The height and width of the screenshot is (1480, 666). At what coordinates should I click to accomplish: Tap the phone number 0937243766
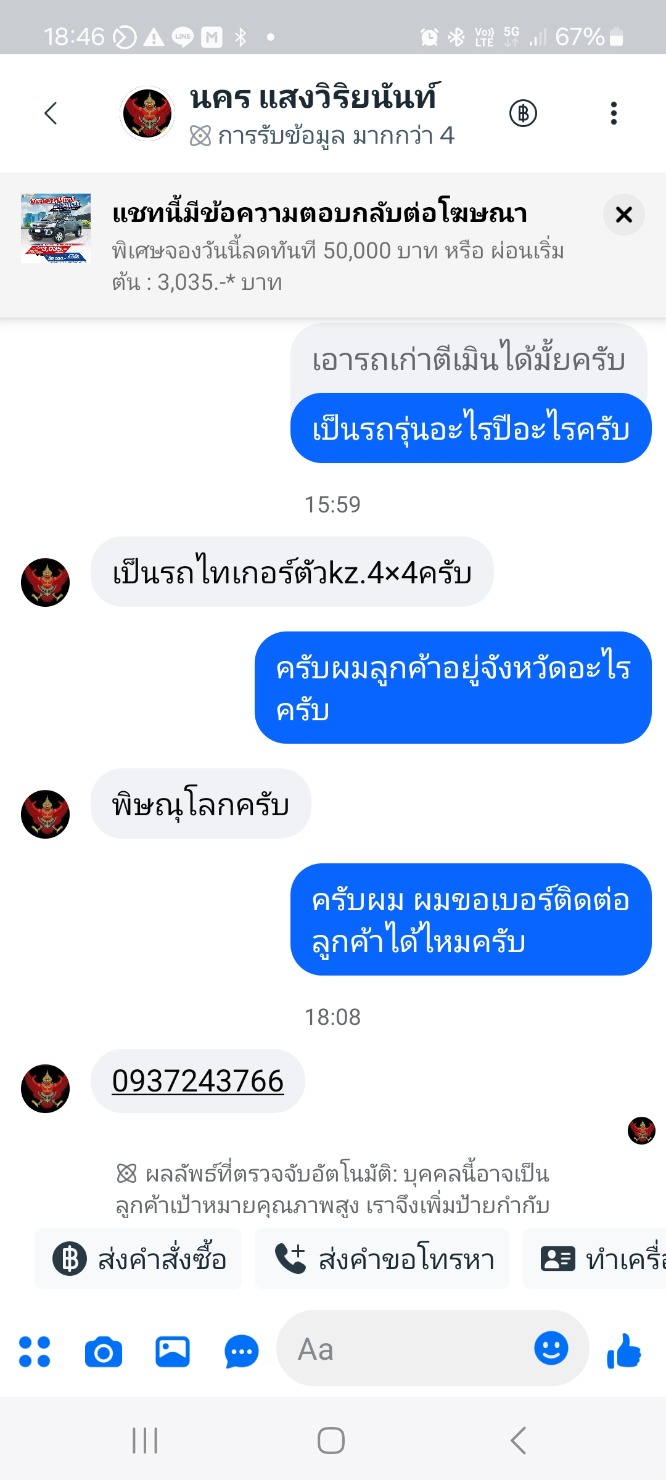tap(198, 1081)
